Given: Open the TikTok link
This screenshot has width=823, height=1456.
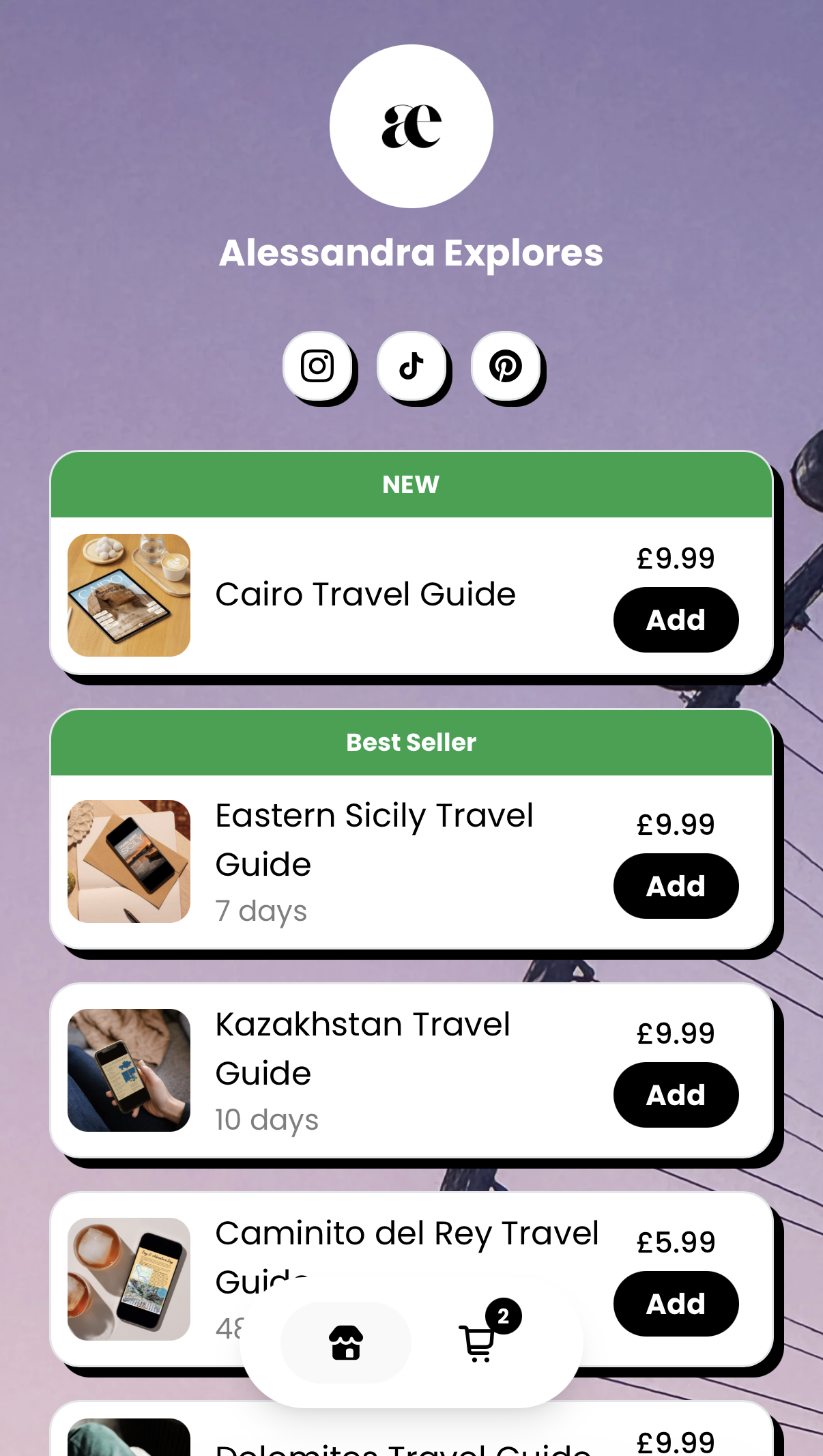Looking at the screenshot, I should 411,367.
